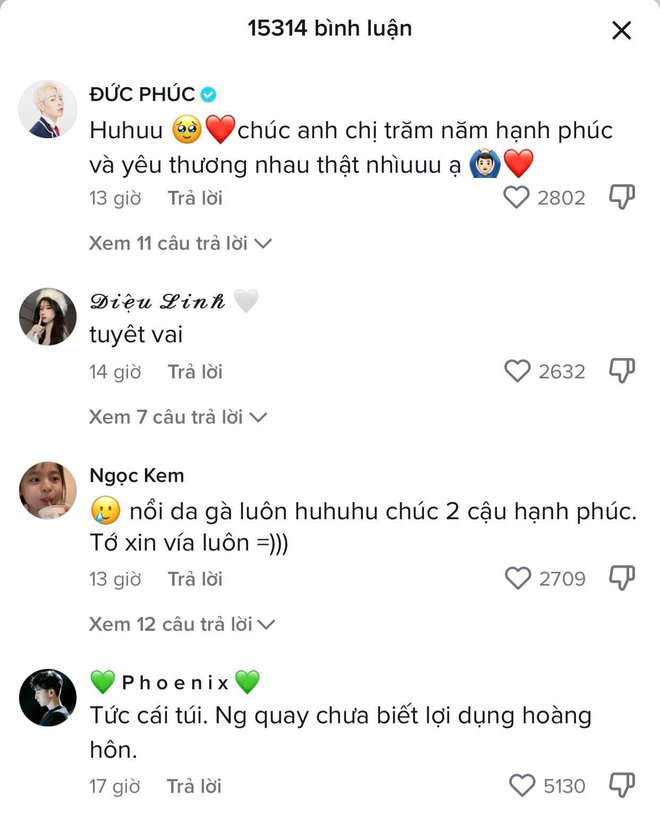Dislike ĐỨC PHÚC's comment
Image resolution: width=660 pixels, height=822 pixels.
[x=622, y=198]
